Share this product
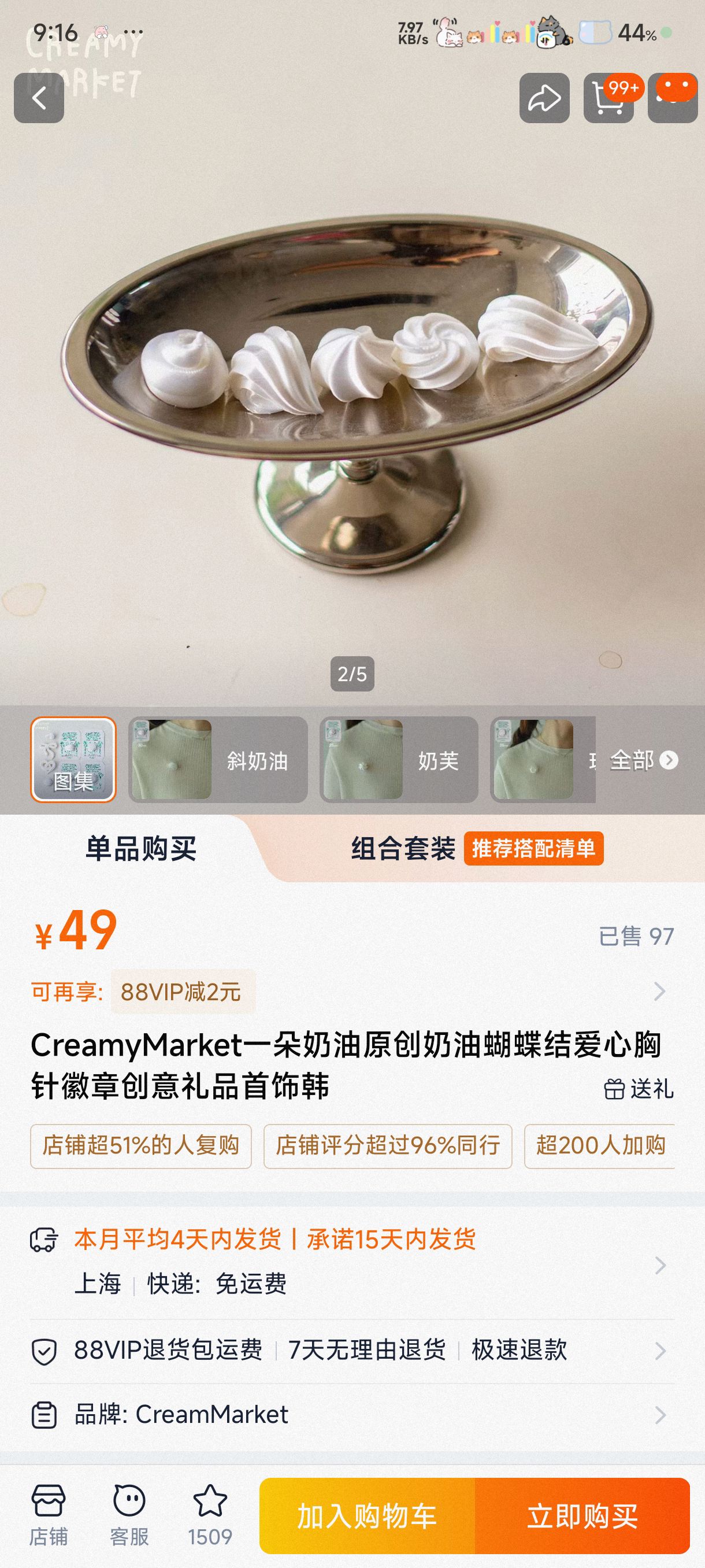 (x=544, y=98)
